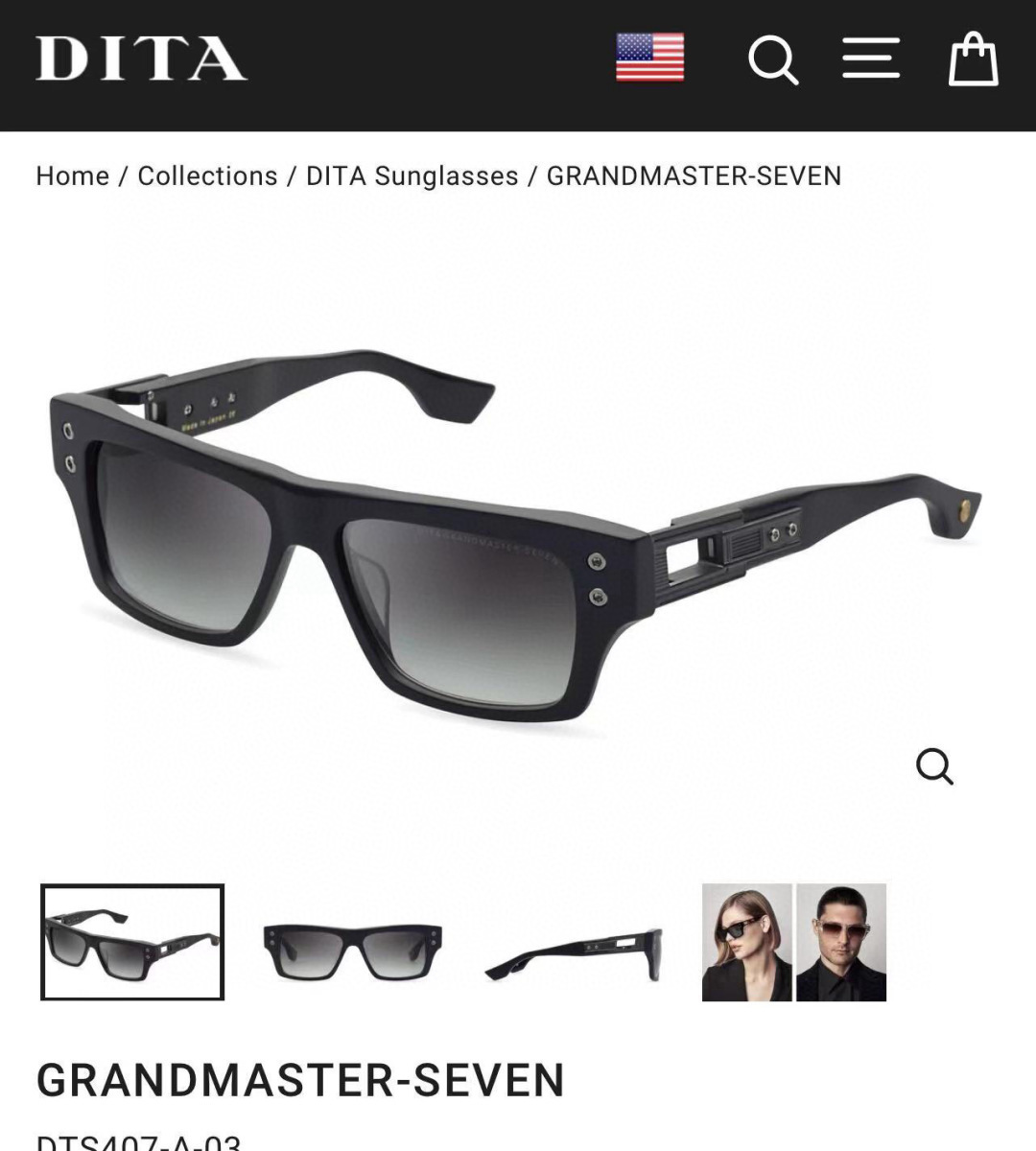Zoom the product image with magnifier

[934, 765]
